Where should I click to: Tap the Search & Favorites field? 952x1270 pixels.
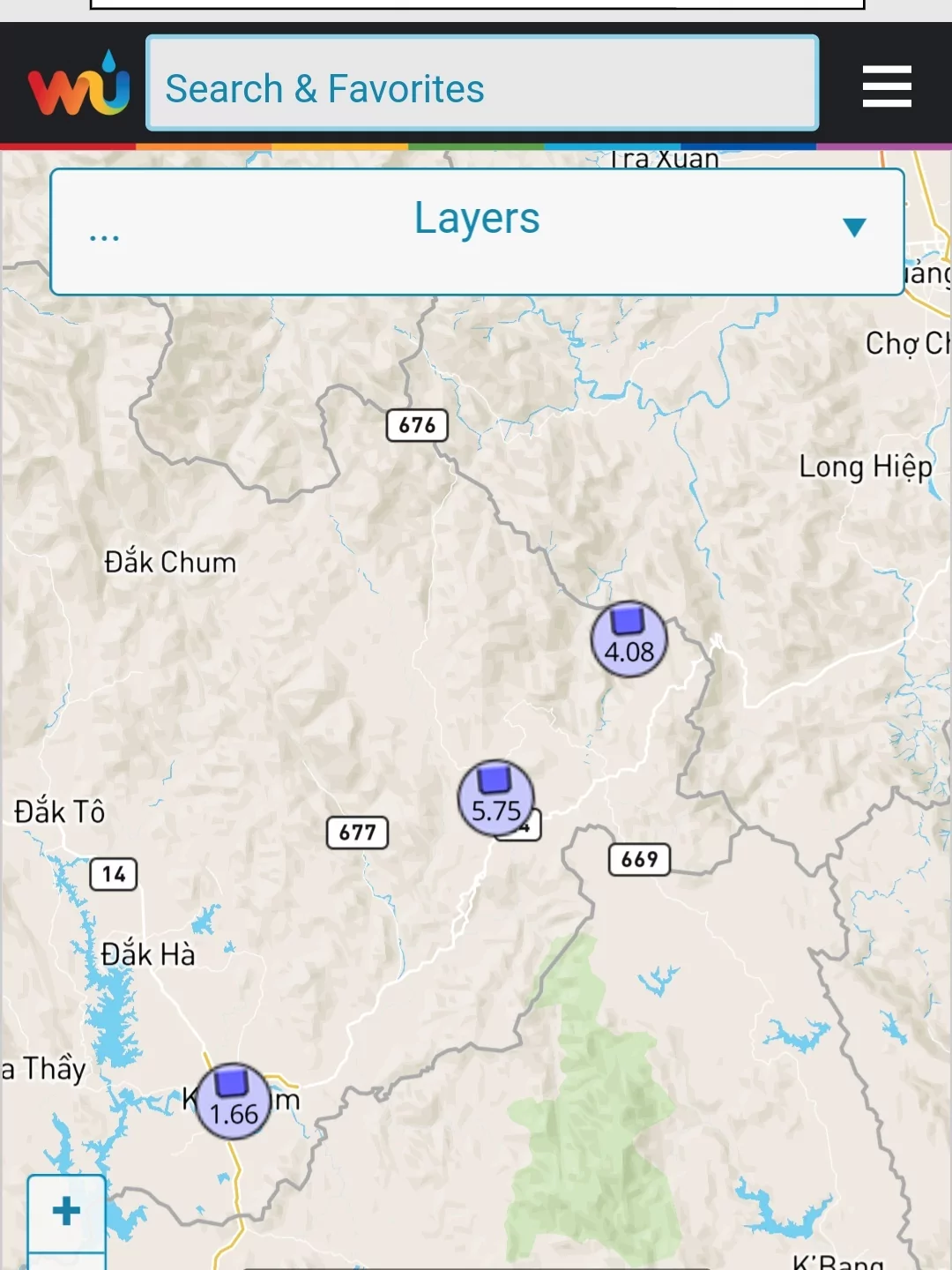(481, 84)
